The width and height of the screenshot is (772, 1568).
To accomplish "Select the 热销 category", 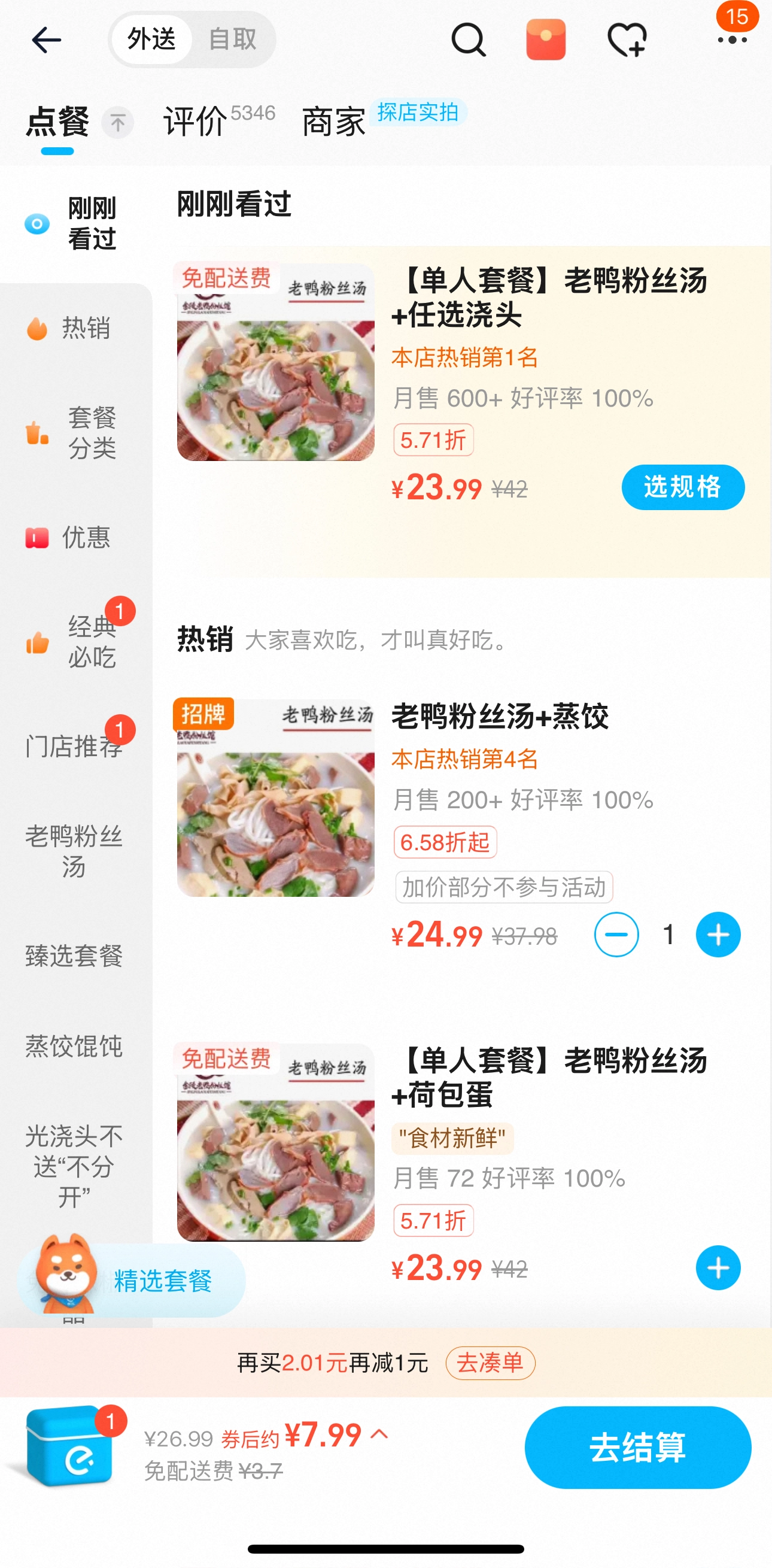I will 72,328.
